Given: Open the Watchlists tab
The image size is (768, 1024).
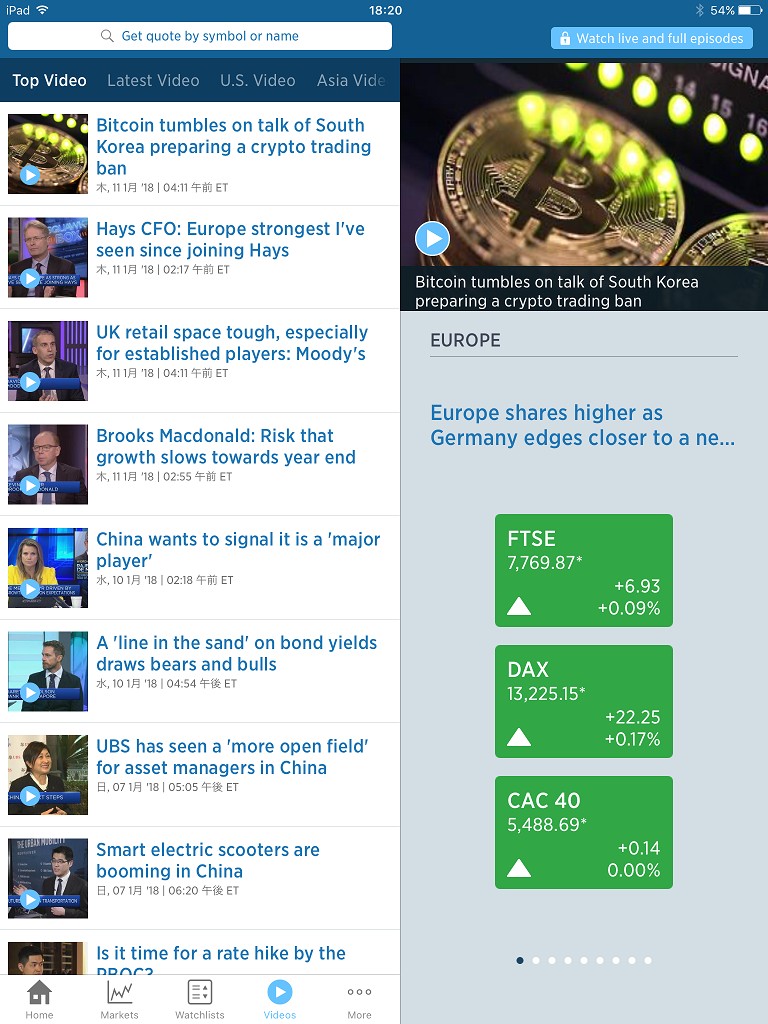Looking at the screenshot, I should pyautogui.click(x=200, y=998).
